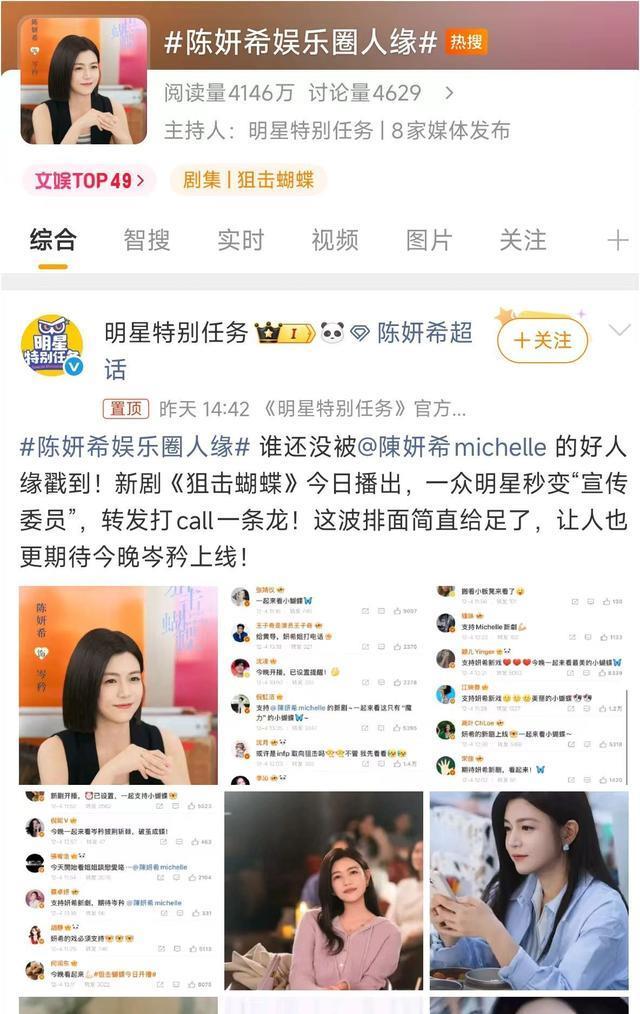Expand topic stats arrow beside 讨论量 4629
This screenshot has height=1014, width=640.
click(449, 93)
